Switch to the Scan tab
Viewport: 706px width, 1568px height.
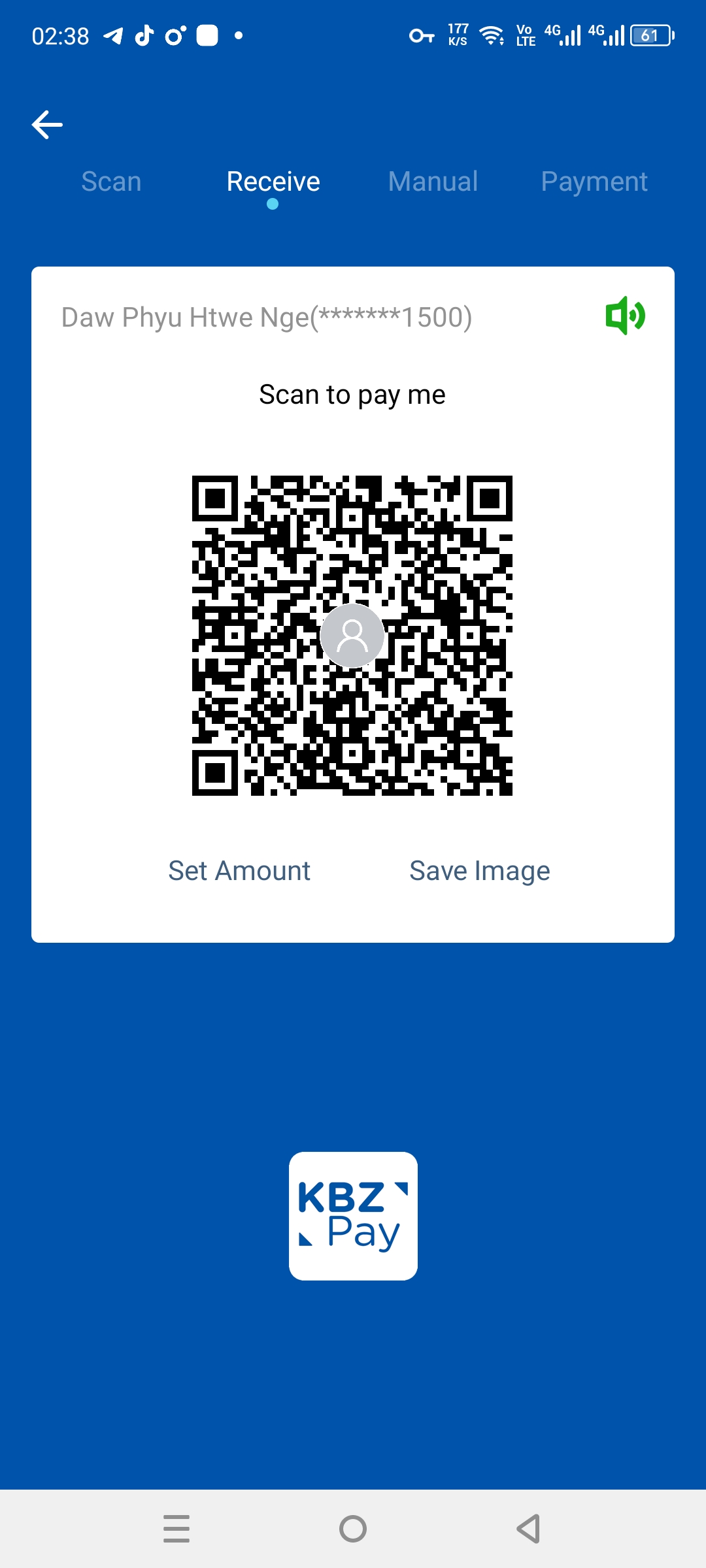pyautogui.click(x=111, y=182)
